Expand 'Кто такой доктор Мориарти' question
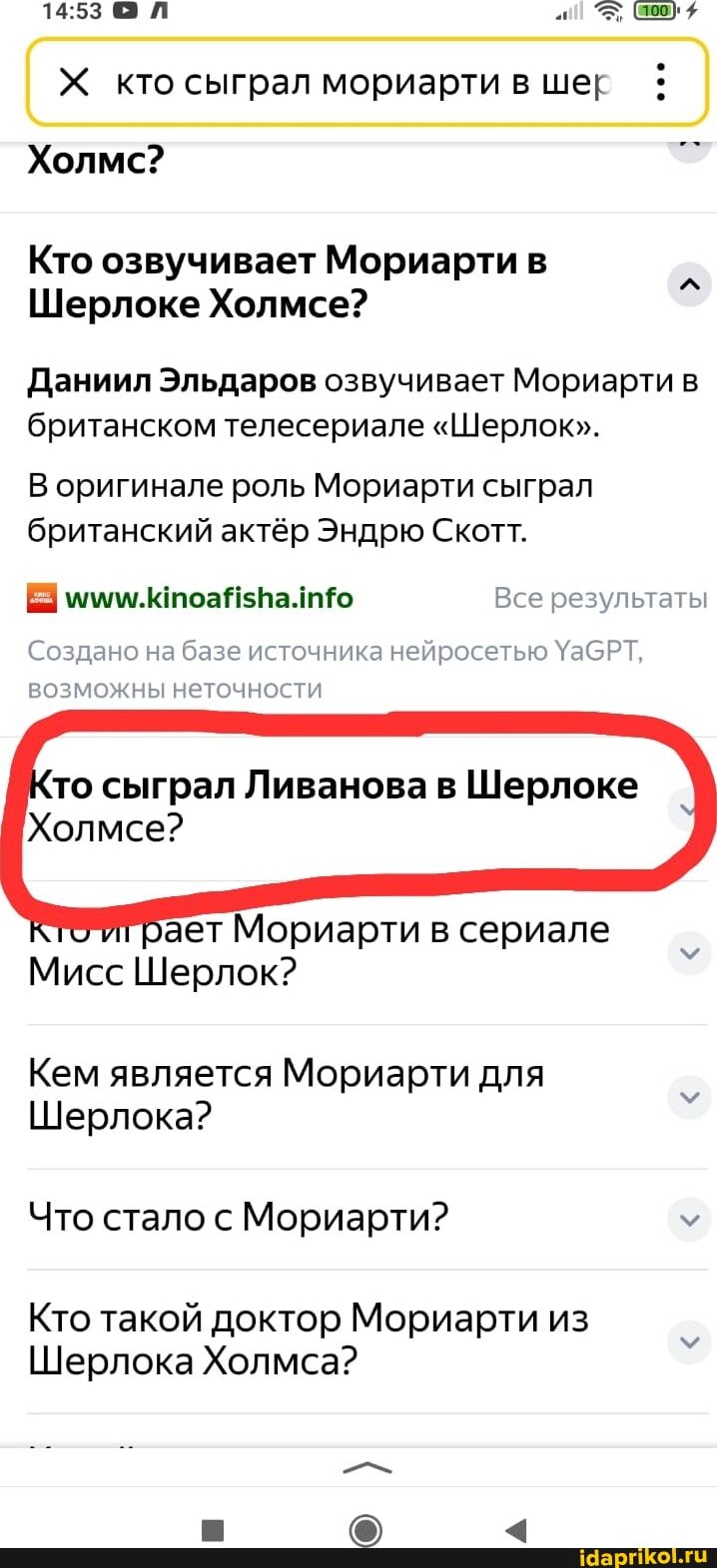Viewport: 717px width, 1568px height. 688,1340
